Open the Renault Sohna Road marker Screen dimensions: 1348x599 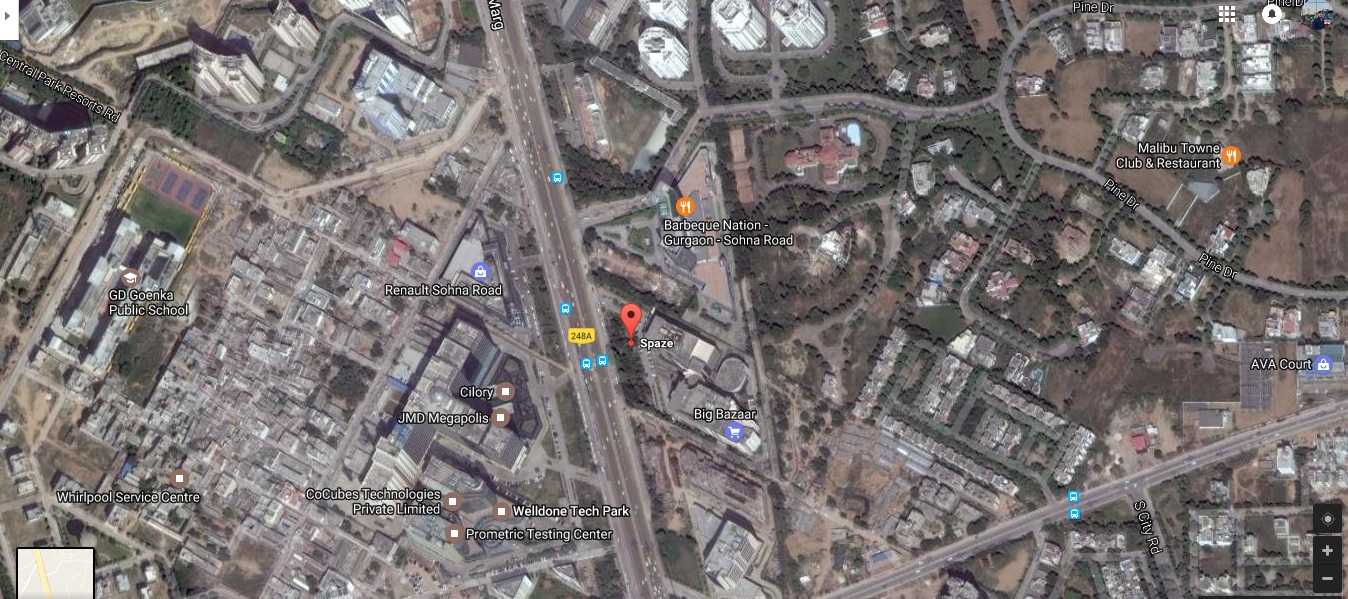[x=480, y=271]
